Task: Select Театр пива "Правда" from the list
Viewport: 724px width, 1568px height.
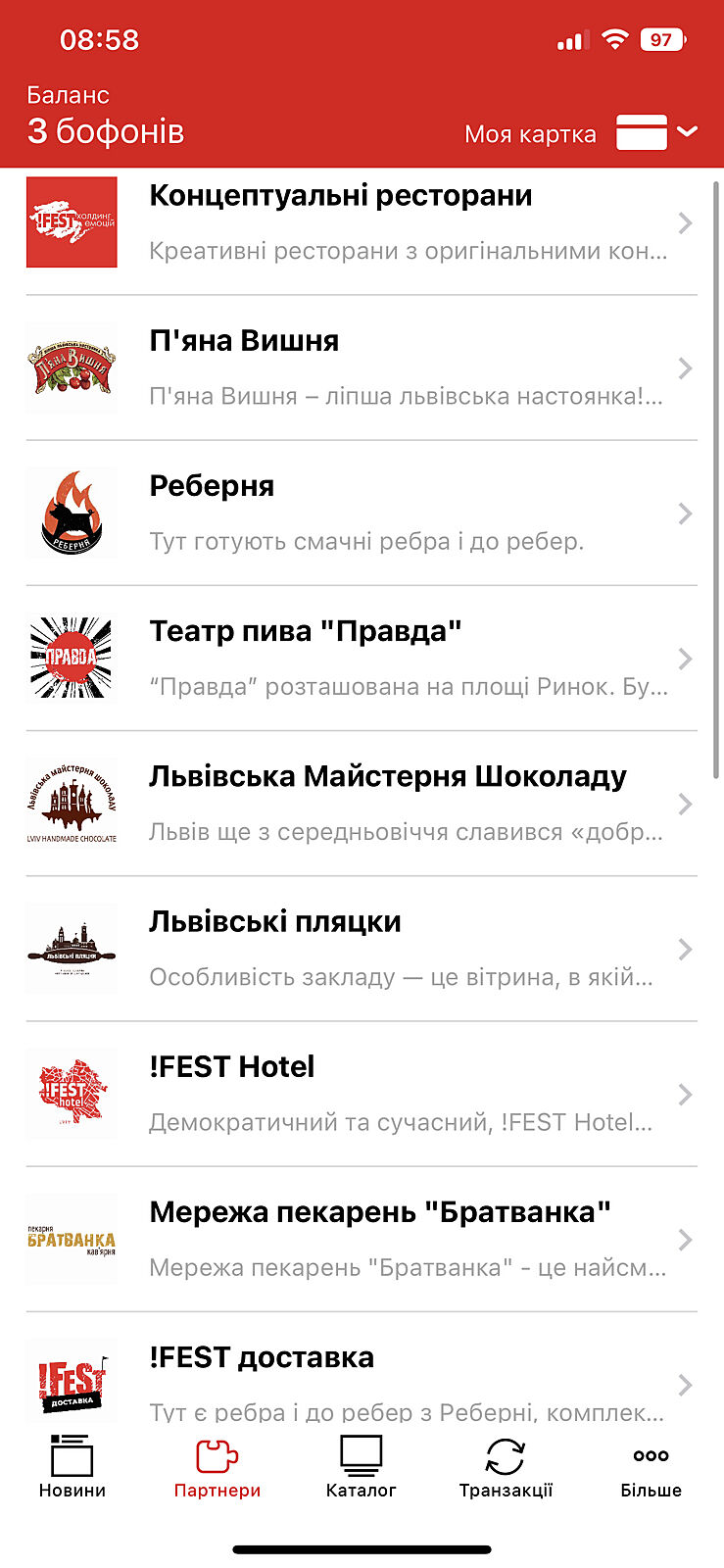Action: pyautogui.click(x=361, y=658)
